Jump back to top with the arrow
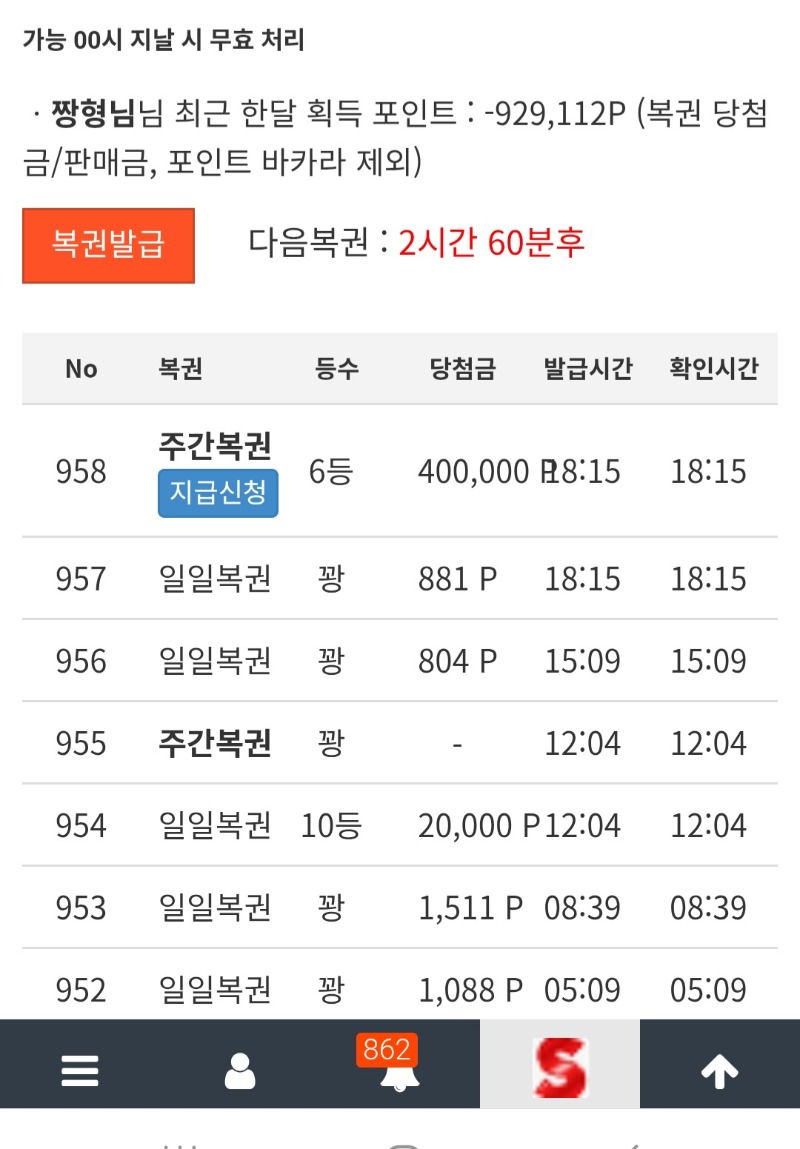 click(x=719, y=1070)
